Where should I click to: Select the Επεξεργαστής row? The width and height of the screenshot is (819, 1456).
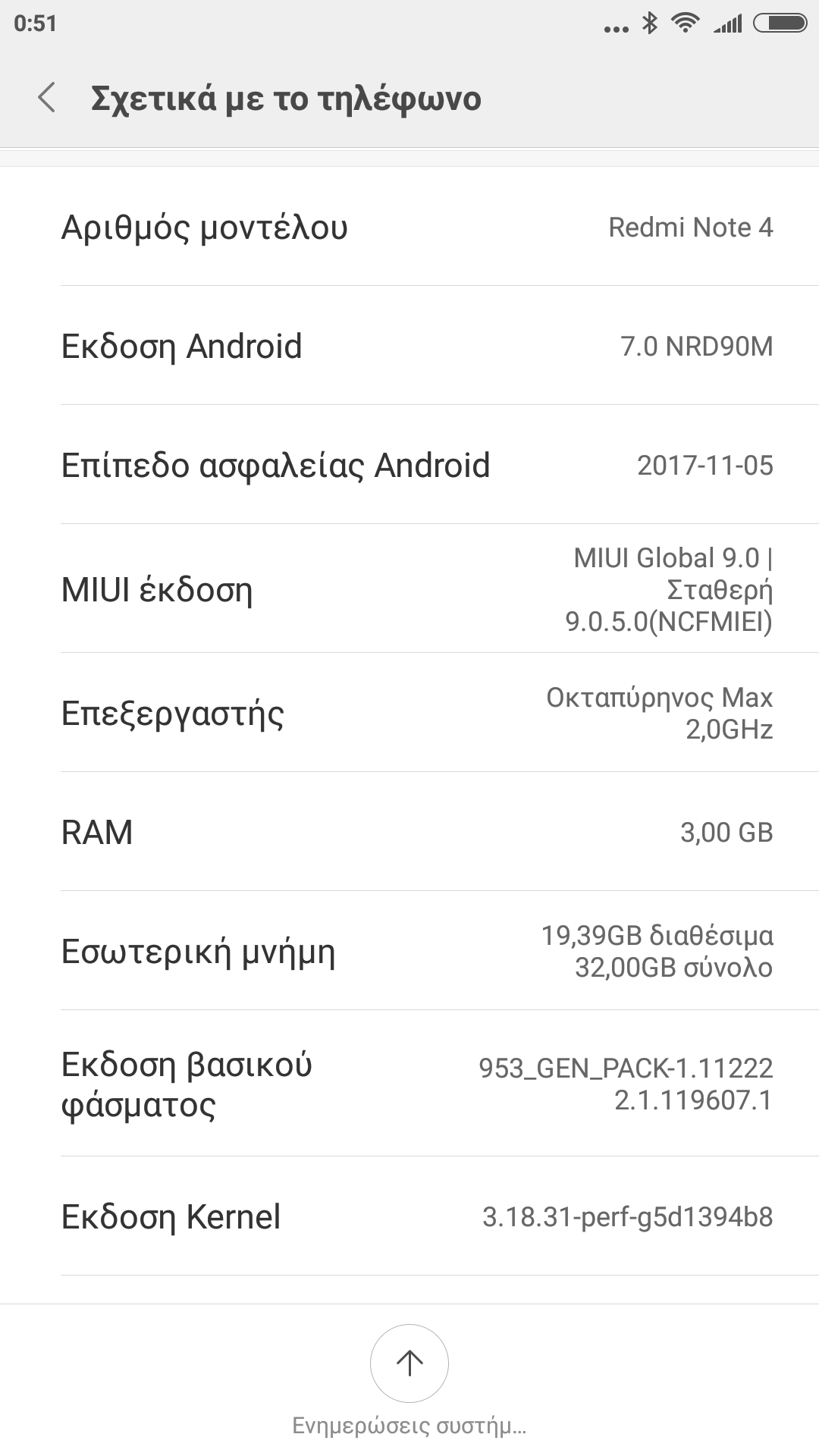pyautogui.click(x=409, y=713)
